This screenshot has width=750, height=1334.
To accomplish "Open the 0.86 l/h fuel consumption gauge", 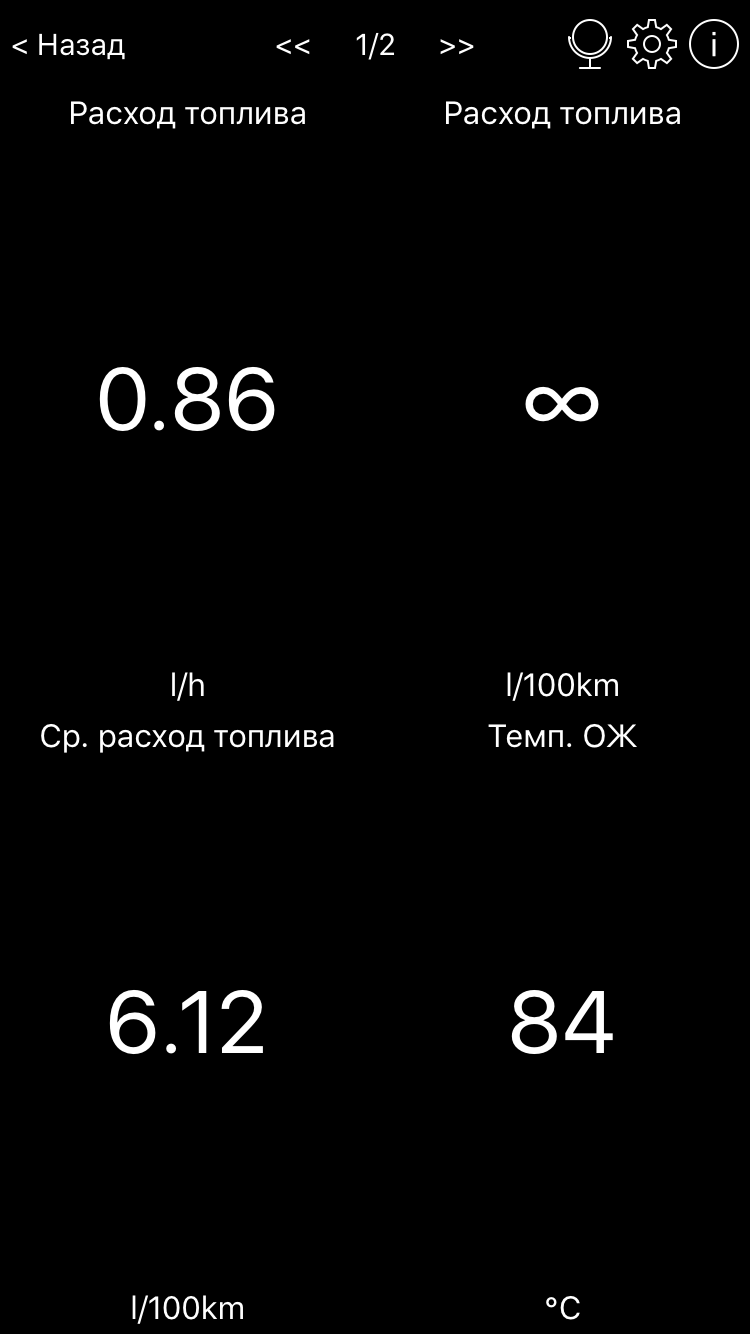I will coord(187,400).
